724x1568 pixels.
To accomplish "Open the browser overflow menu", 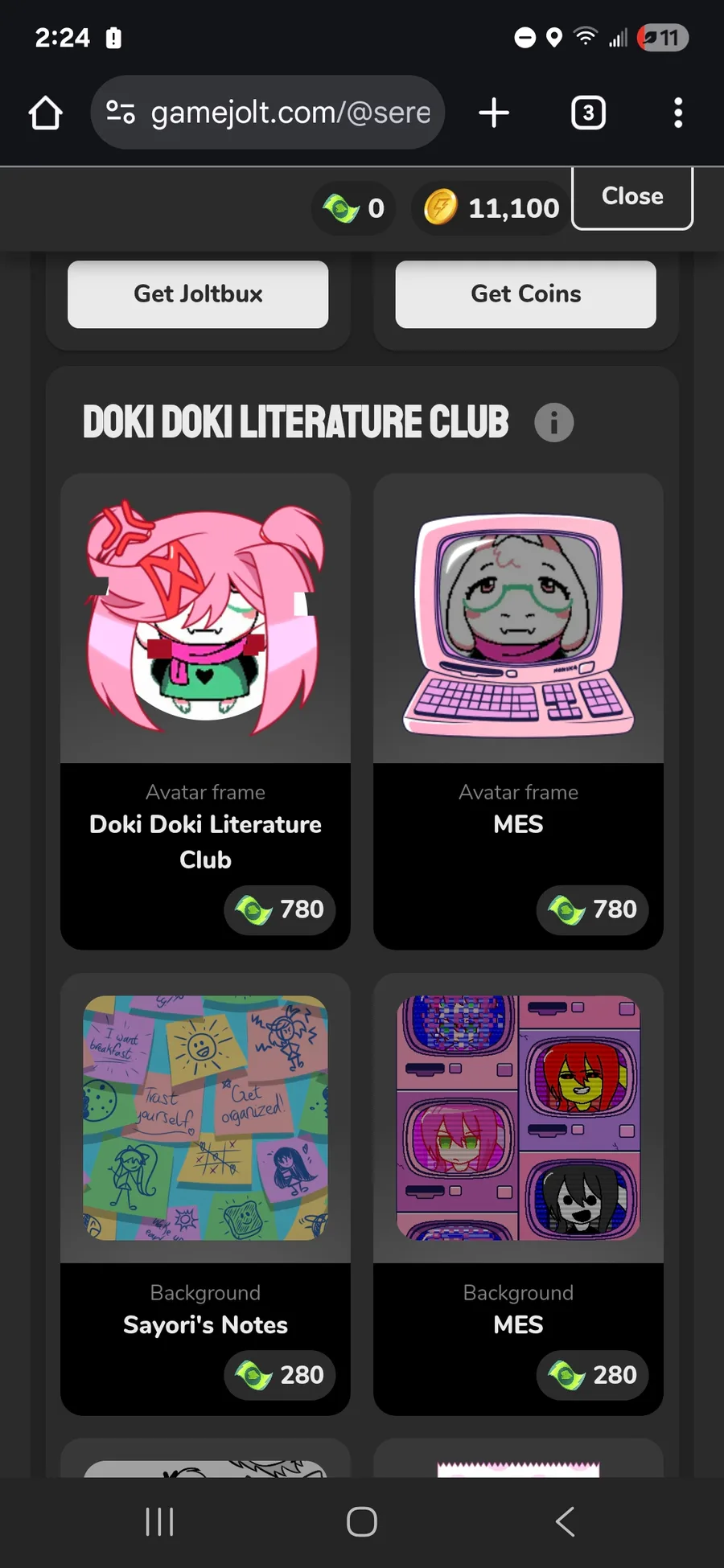I will [x=678, y=113].
